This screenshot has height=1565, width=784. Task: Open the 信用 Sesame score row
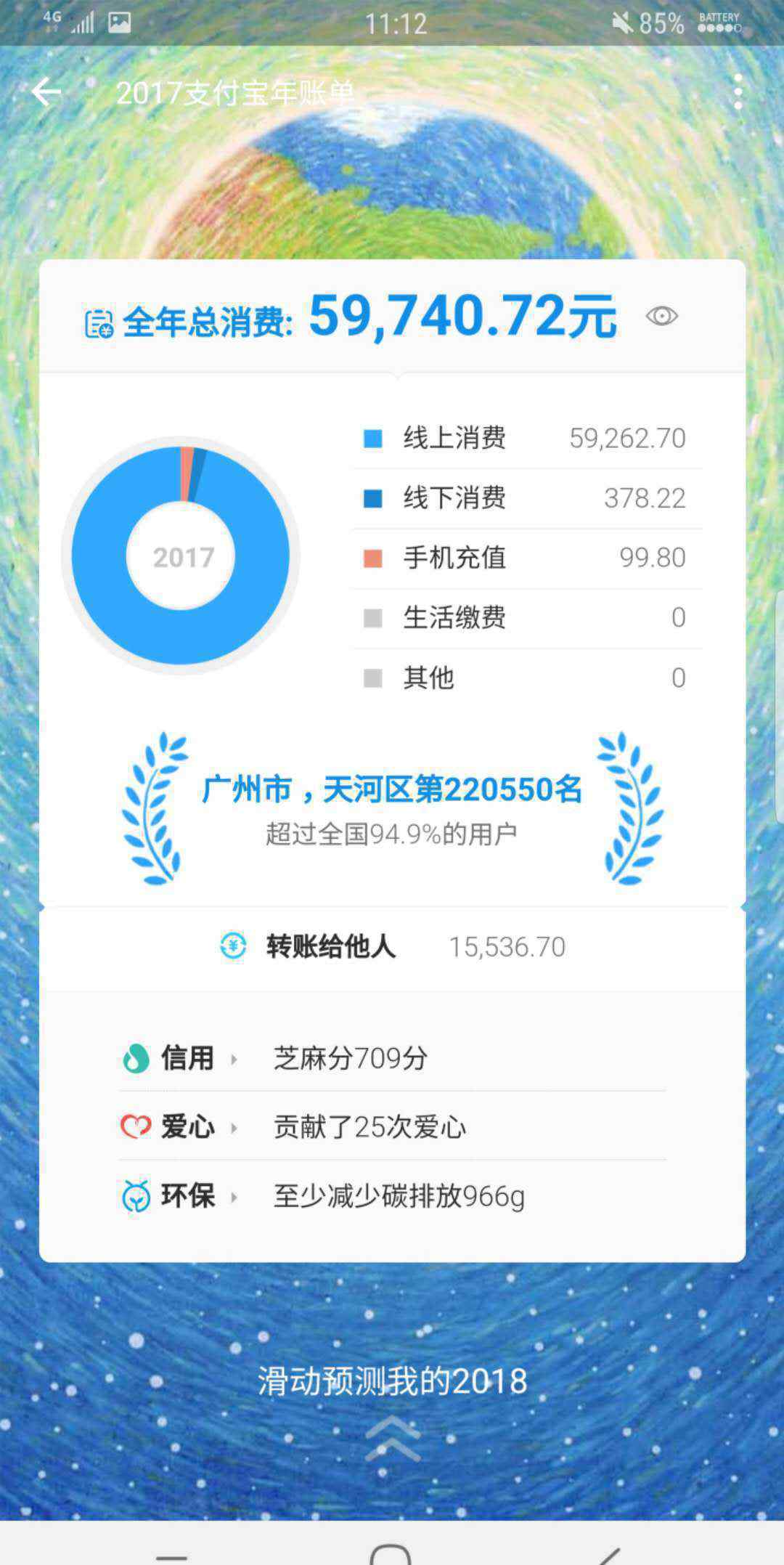pyautogui.click(x=392, y=1058)
